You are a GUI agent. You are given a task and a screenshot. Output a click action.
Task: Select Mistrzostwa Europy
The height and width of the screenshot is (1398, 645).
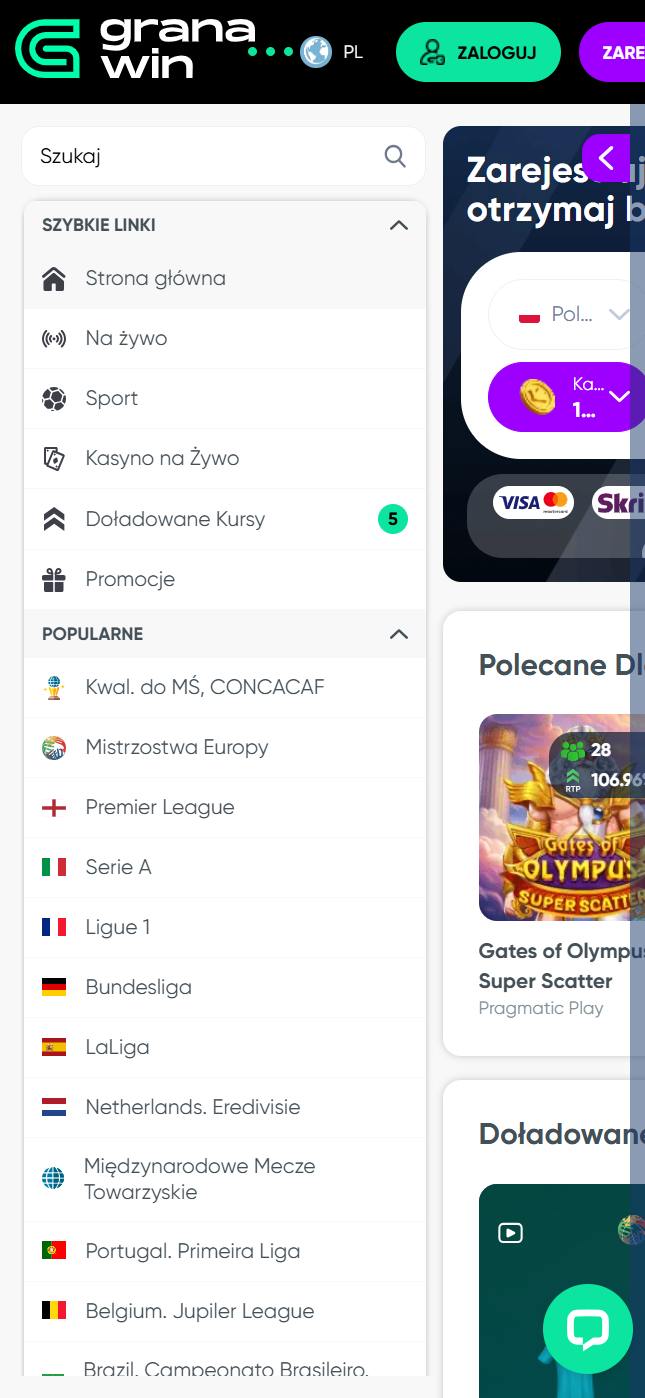tap(225, 748)
